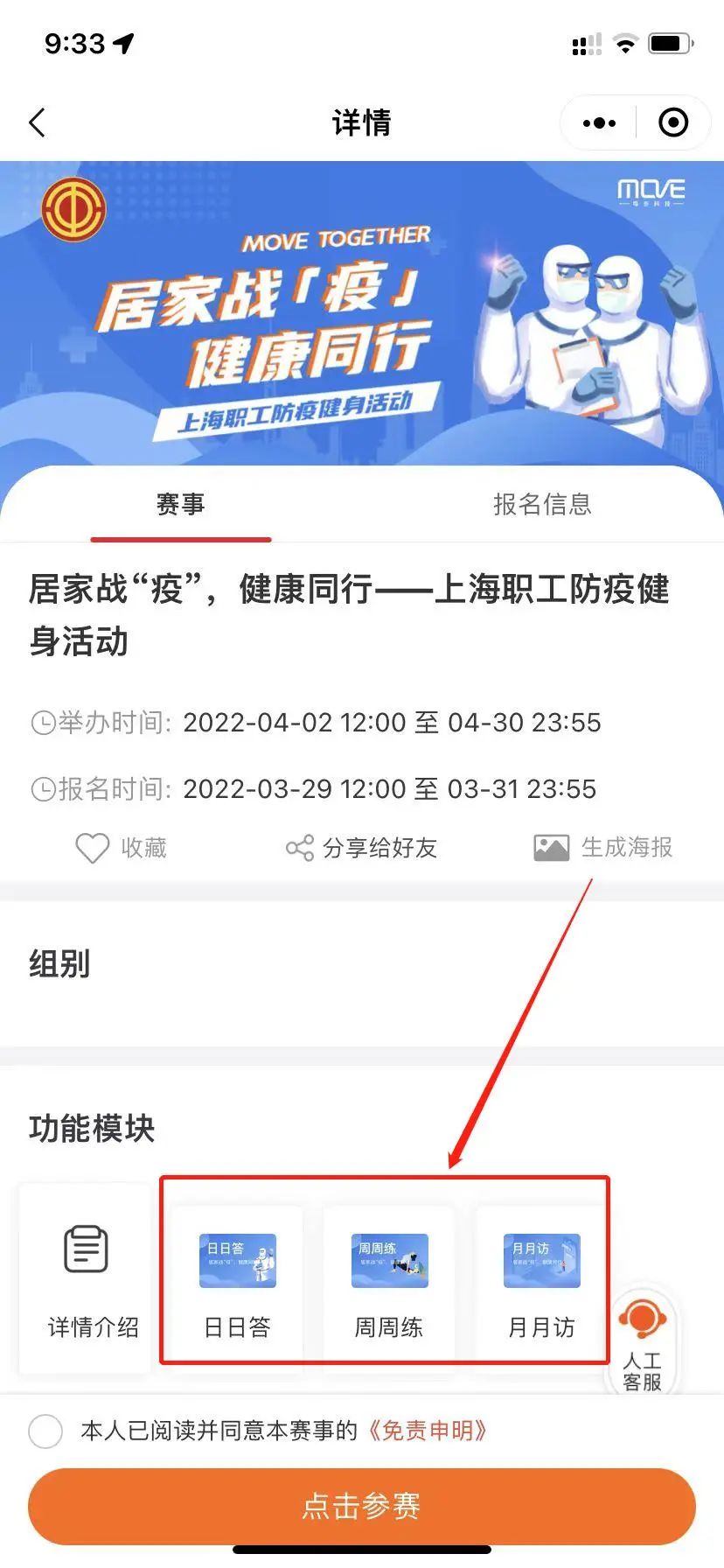The height and width of the screenshot is (1568, 724).
Task: Read the 《免责申明》 link
Action: tap(427, 1431)
